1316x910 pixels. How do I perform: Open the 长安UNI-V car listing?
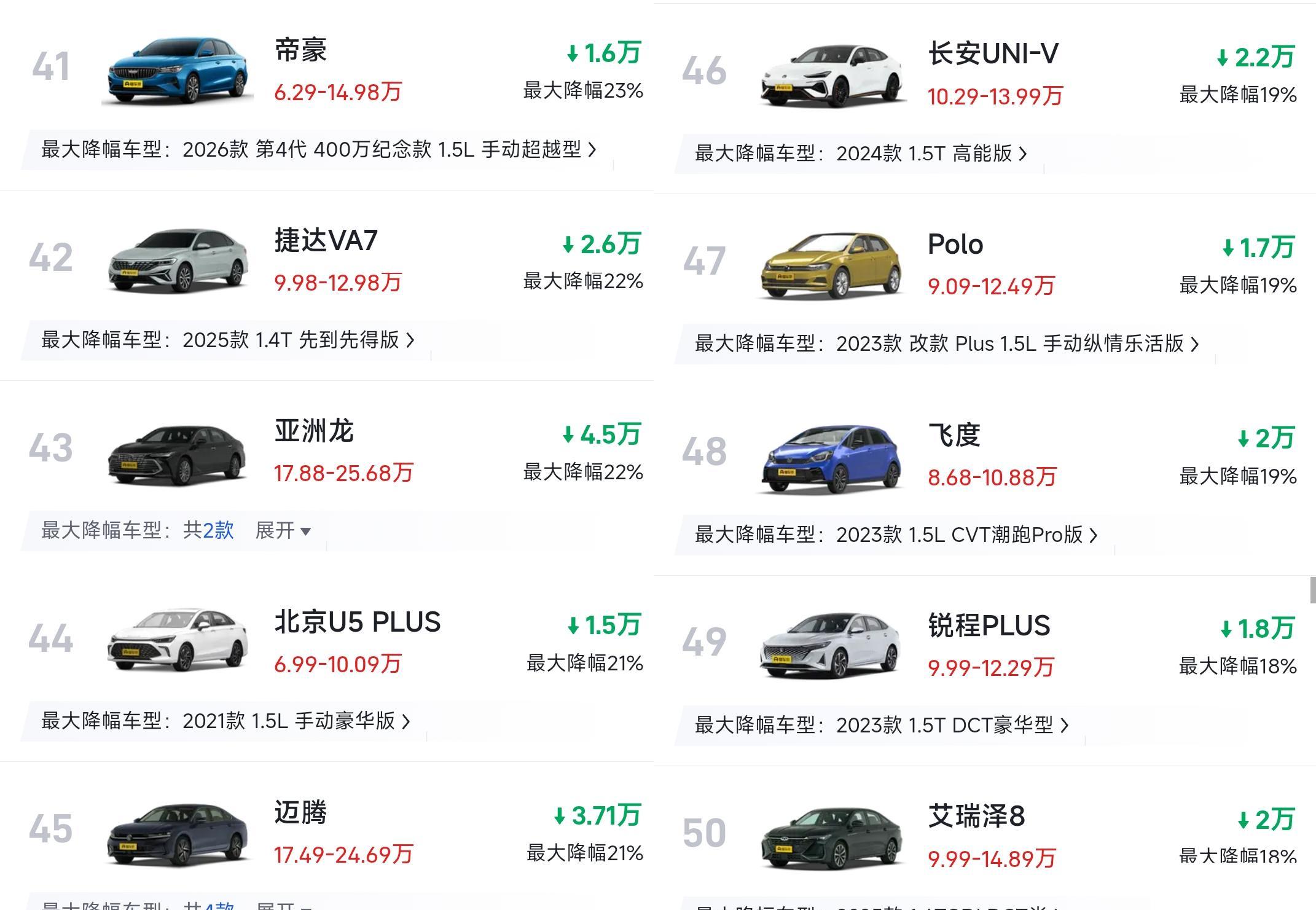click(993, 54)
